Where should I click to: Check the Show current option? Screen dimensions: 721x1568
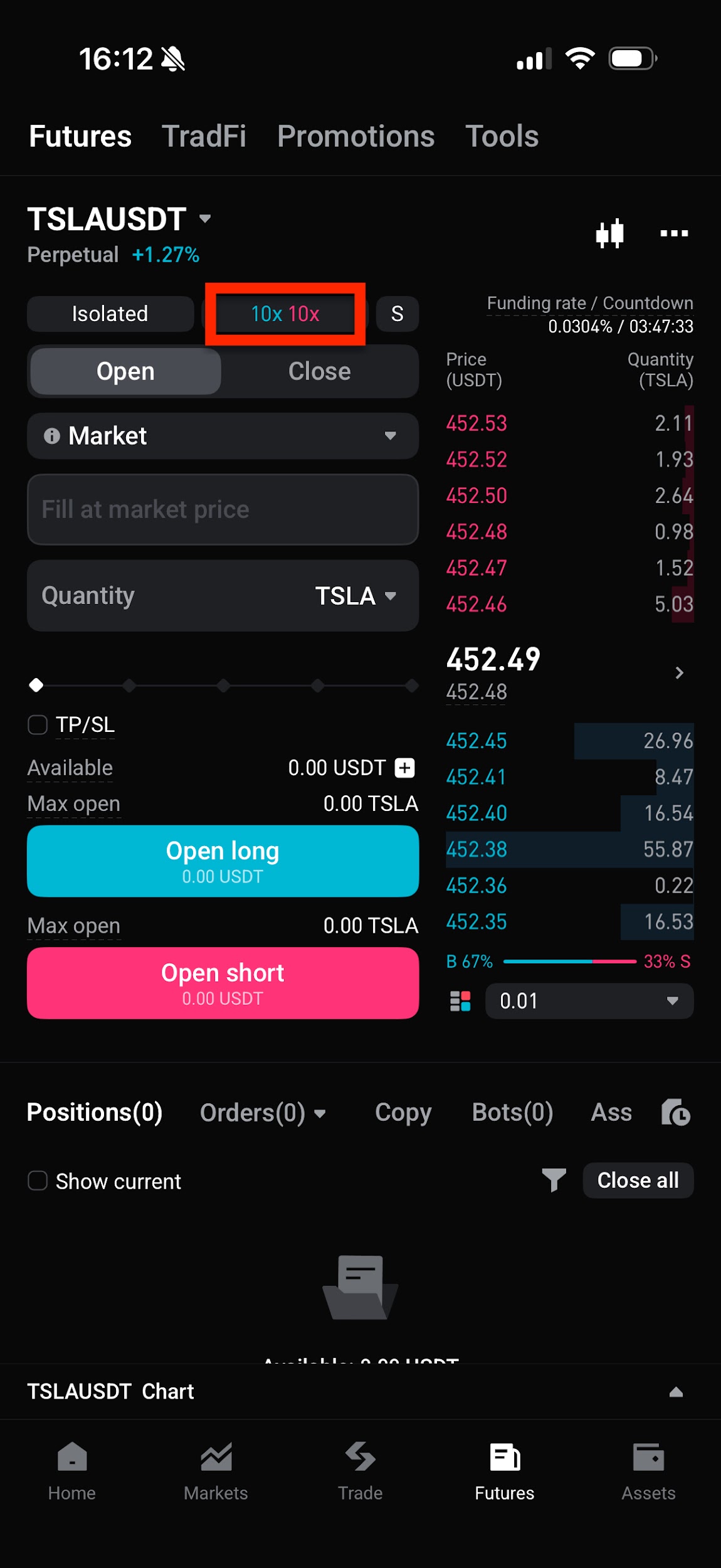37,1180
